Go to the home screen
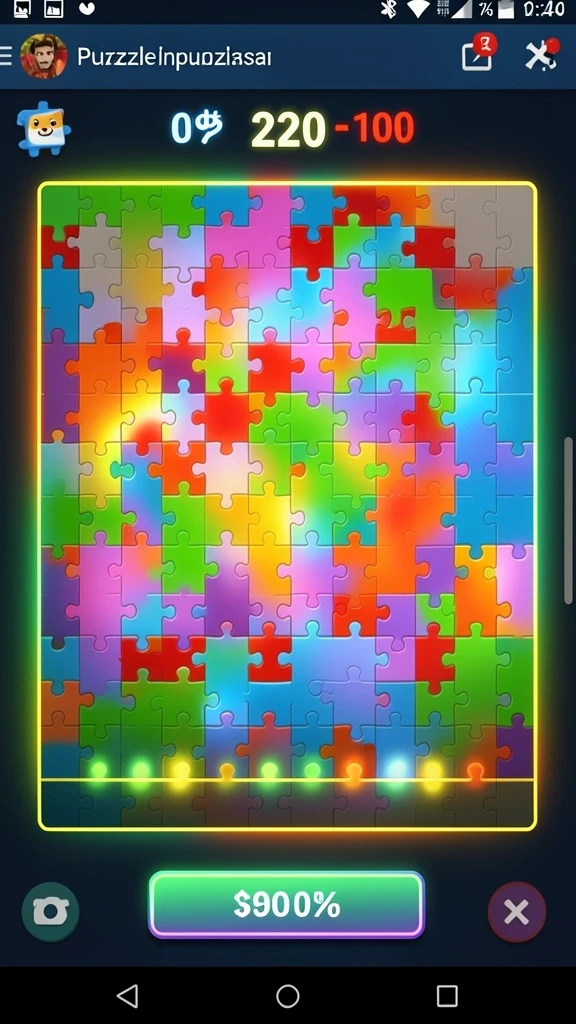The width and height of the screenshot is (576, 1024). (x=287, y=996)
